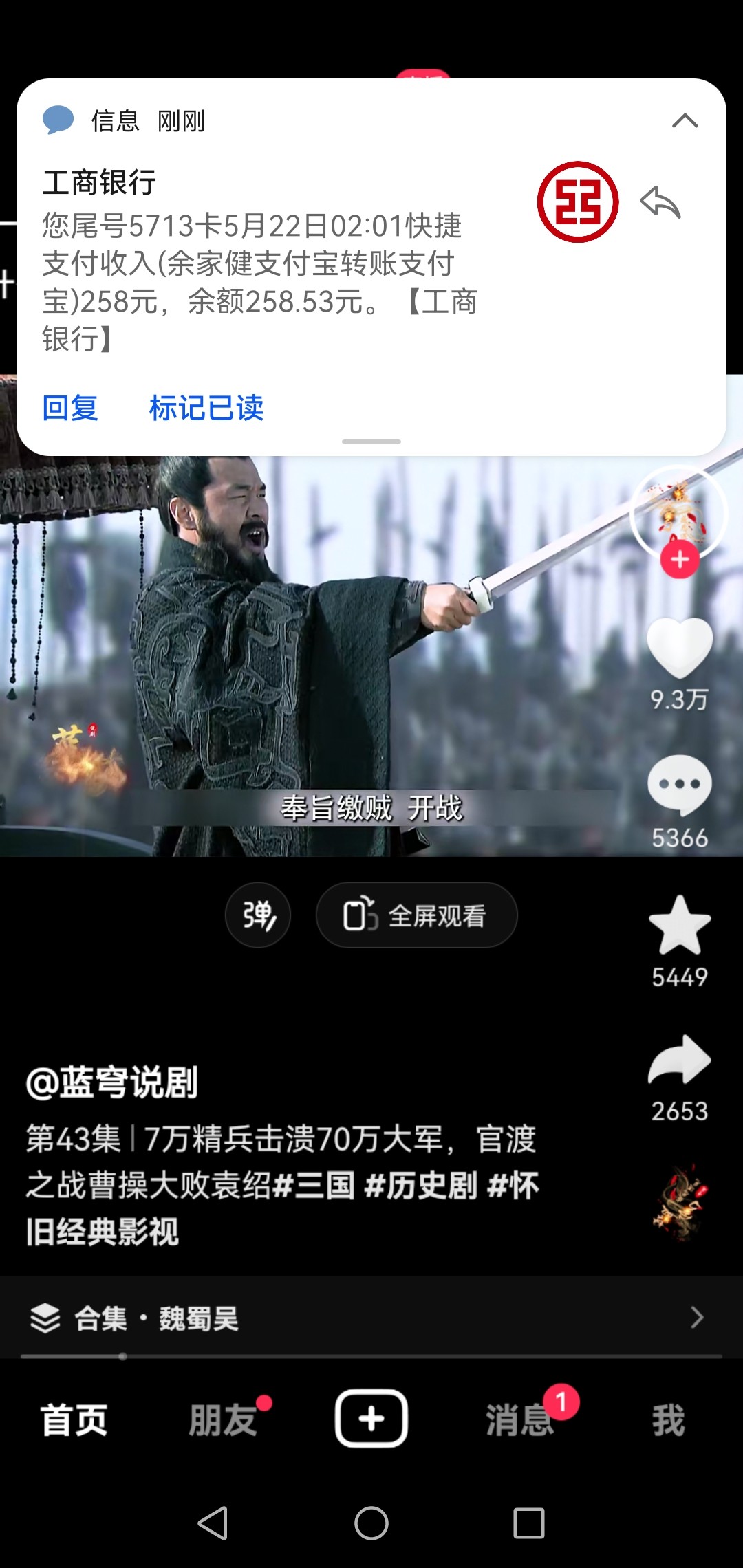The image size is (743, 1568).
Task: Follow the creator via the plus badge
Action: [680, 560]
